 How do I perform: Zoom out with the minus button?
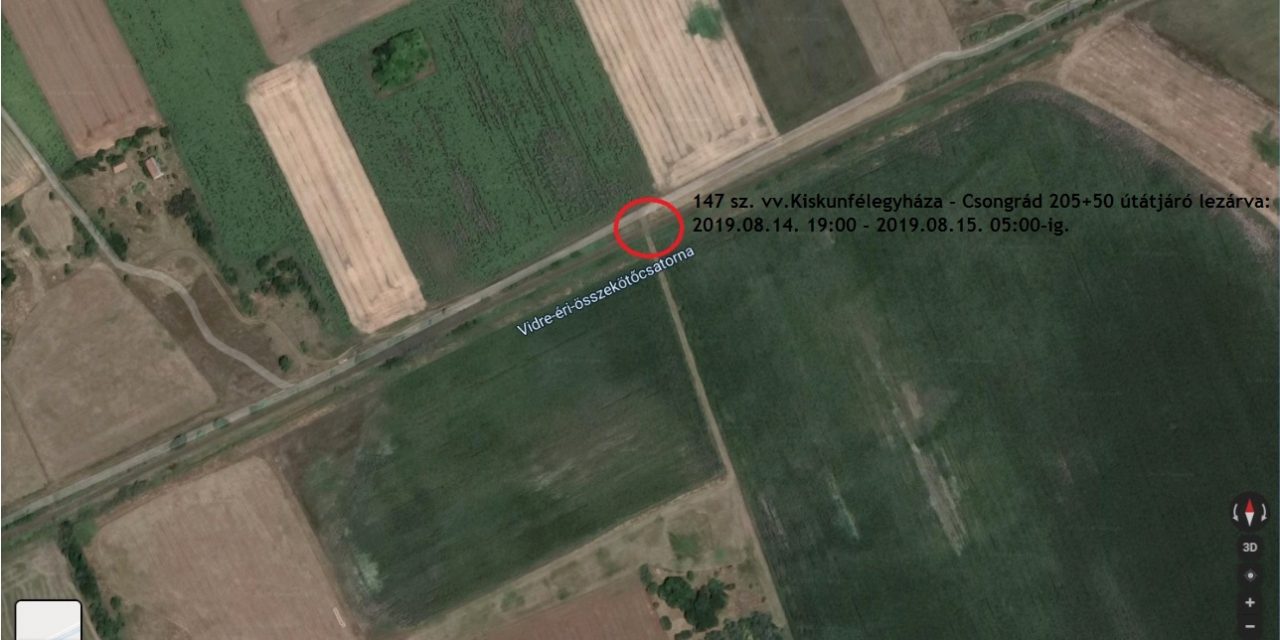pyautogui.click(x=1249, y=627)
